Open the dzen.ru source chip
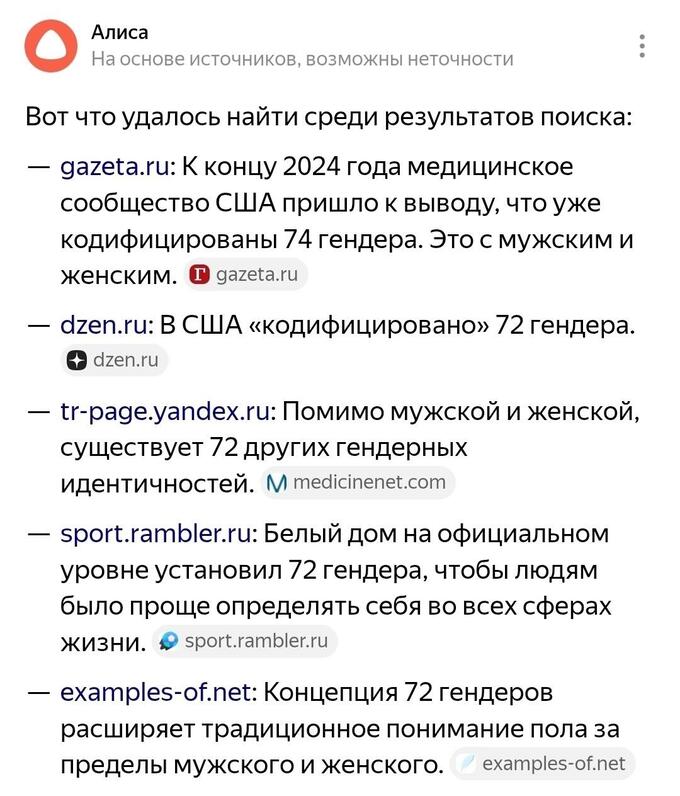This screenshot has height=796, width=680. click(114, 360)
